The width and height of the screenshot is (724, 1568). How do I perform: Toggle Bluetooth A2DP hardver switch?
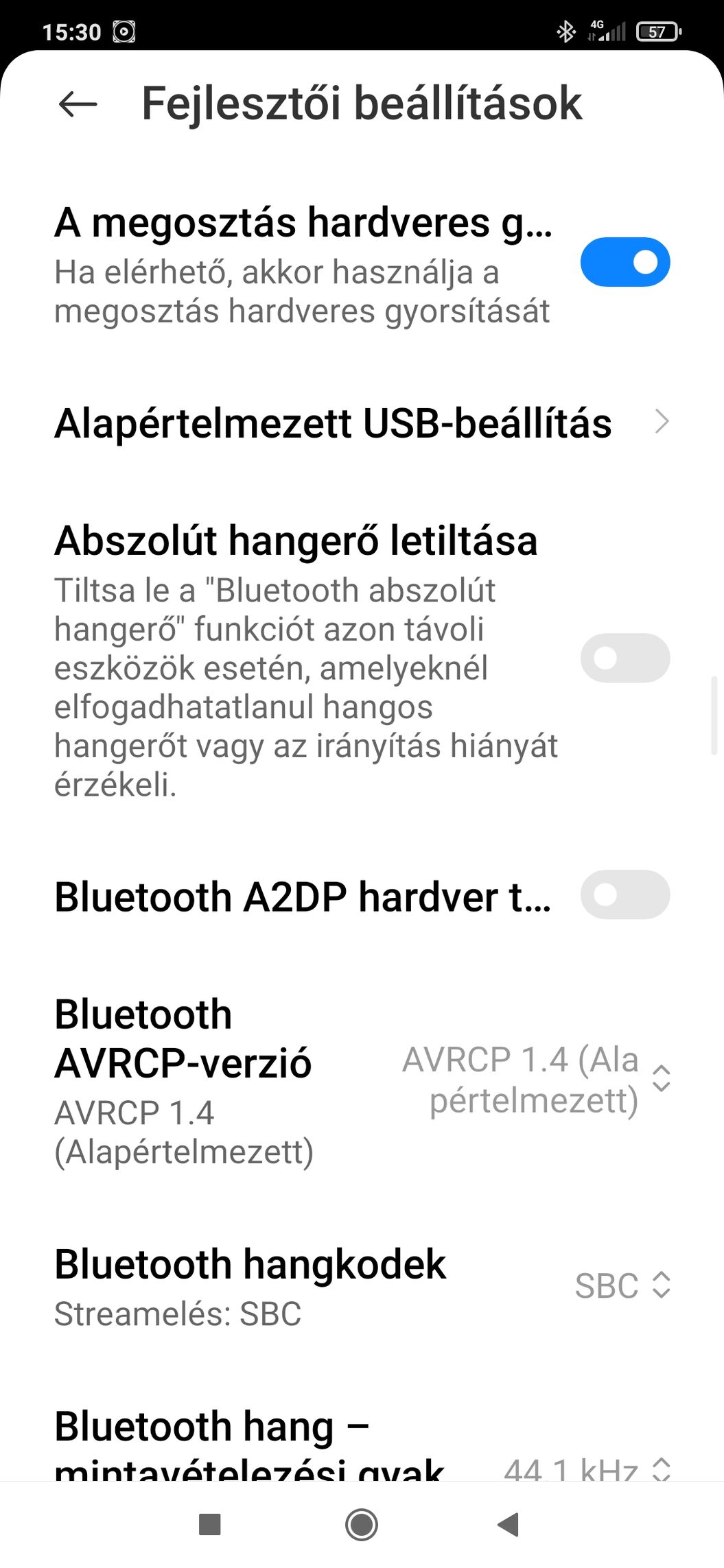click(x=624, y=895)
